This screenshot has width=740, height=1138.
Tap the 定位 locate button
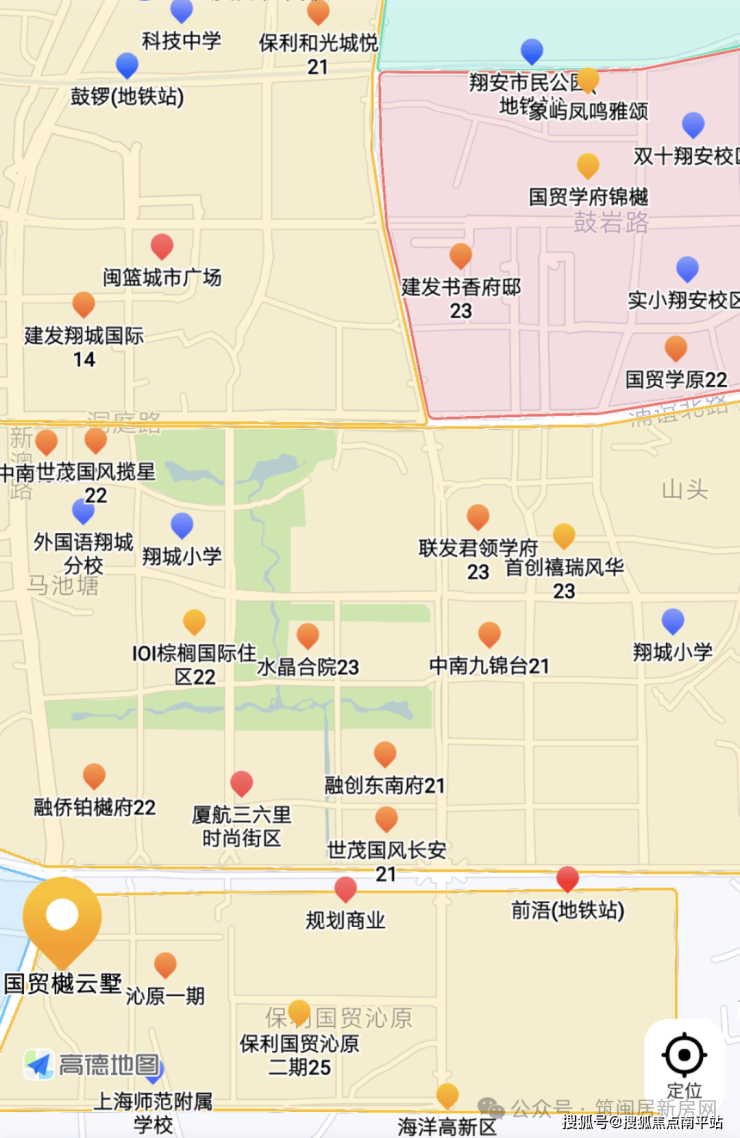coord(684,1063)
